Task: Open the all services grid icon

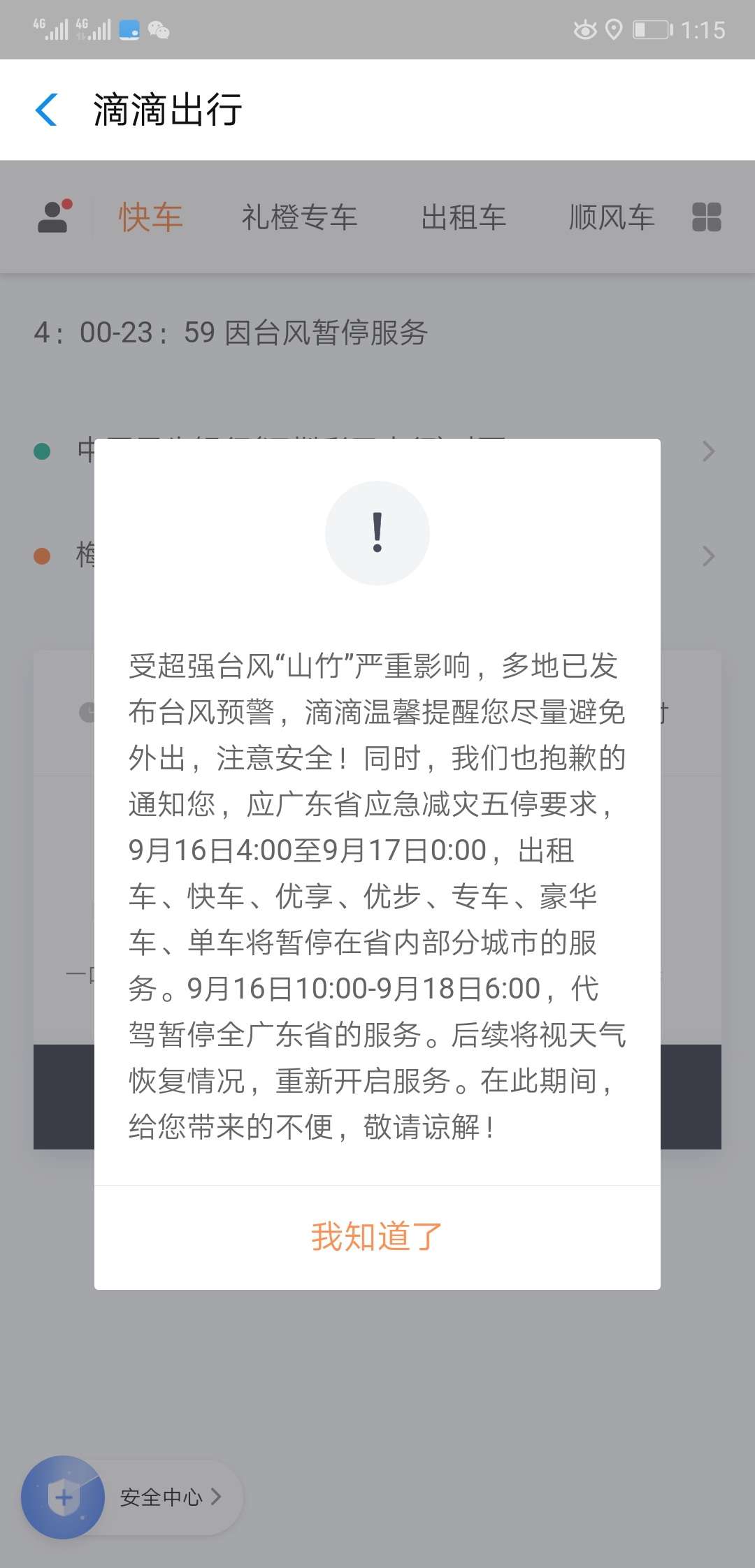Action: point(706,217)
